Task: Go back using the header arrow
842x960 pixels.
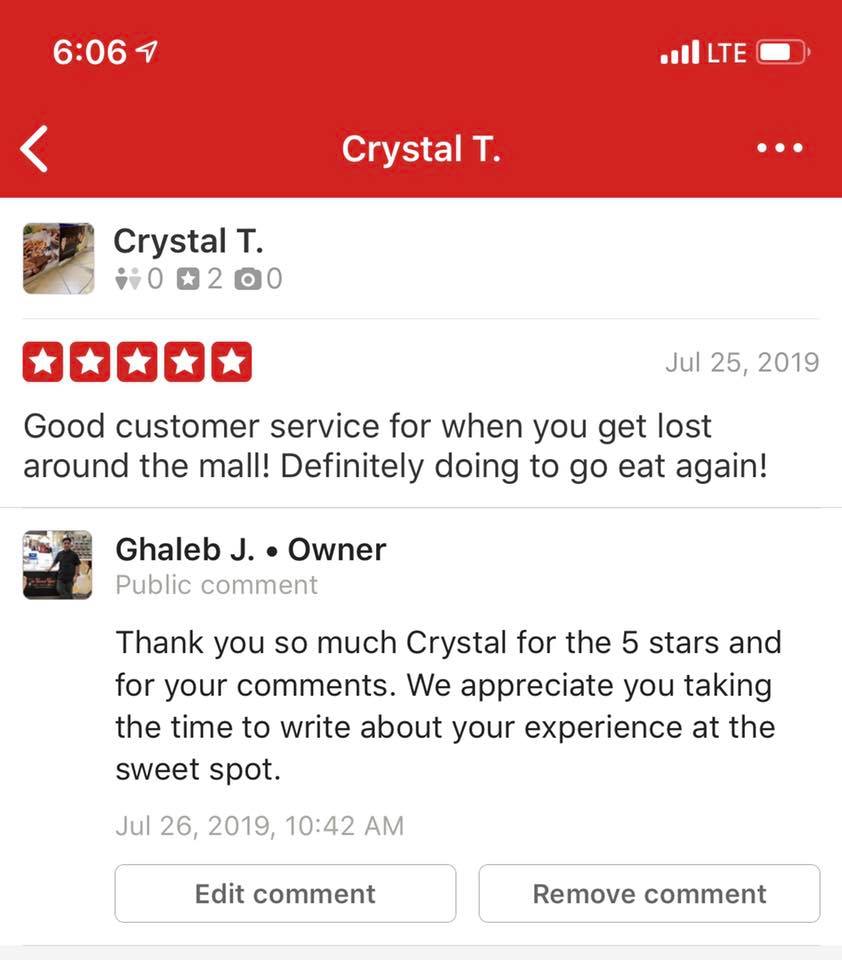Action: click(34, 150)
